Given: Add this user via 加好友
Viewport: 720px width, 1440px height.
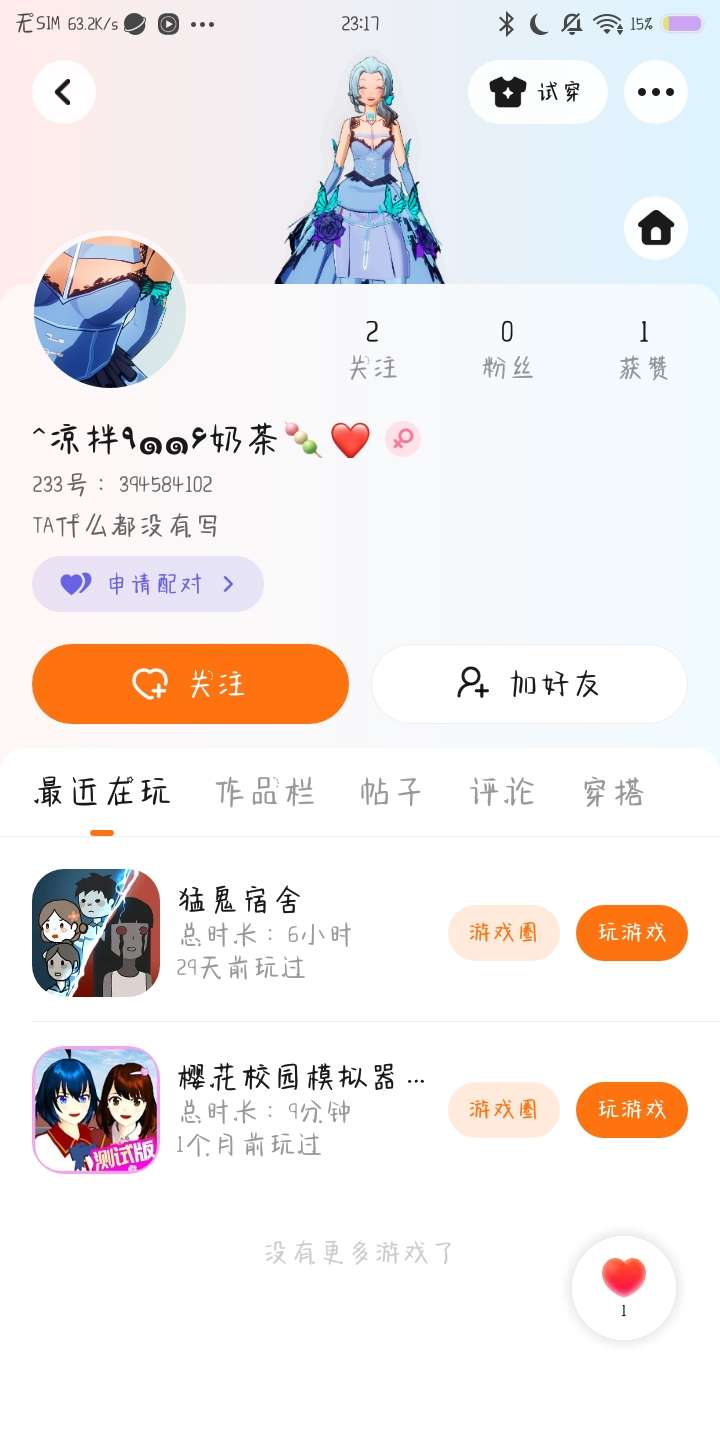Looking at the screenshot, I should click(529, 684).
